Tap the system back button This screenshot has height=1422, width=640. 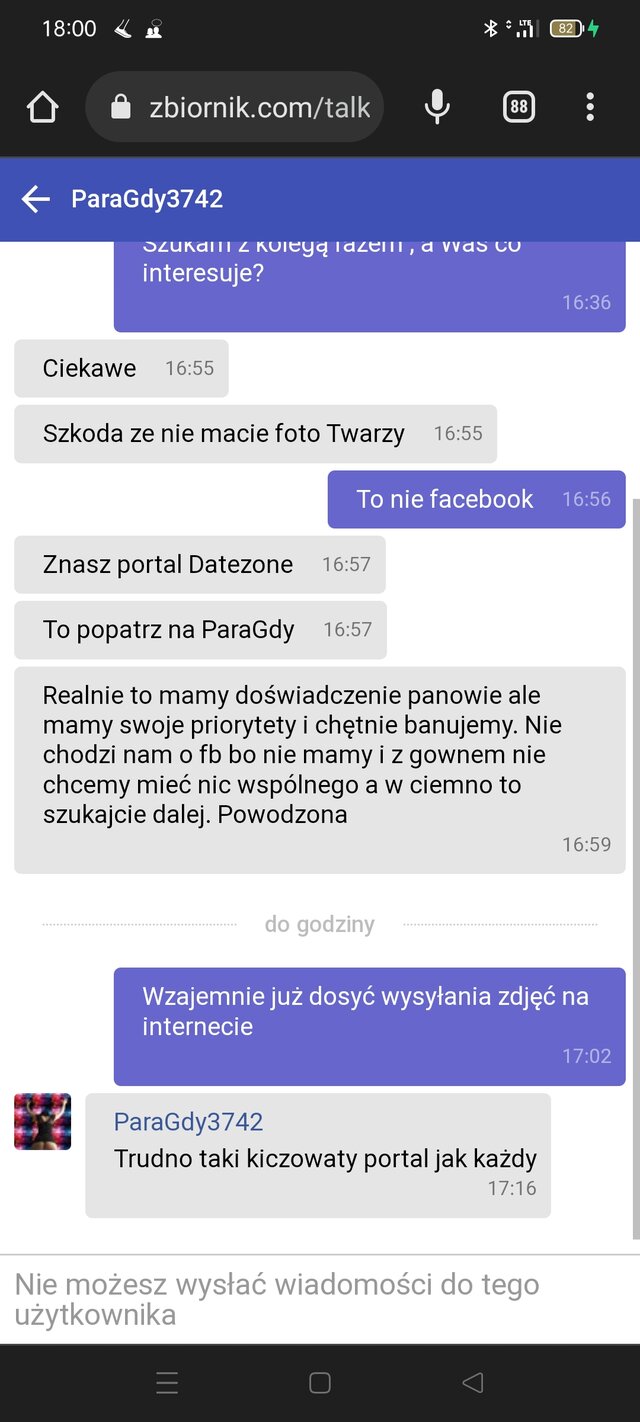[473, 1383]
